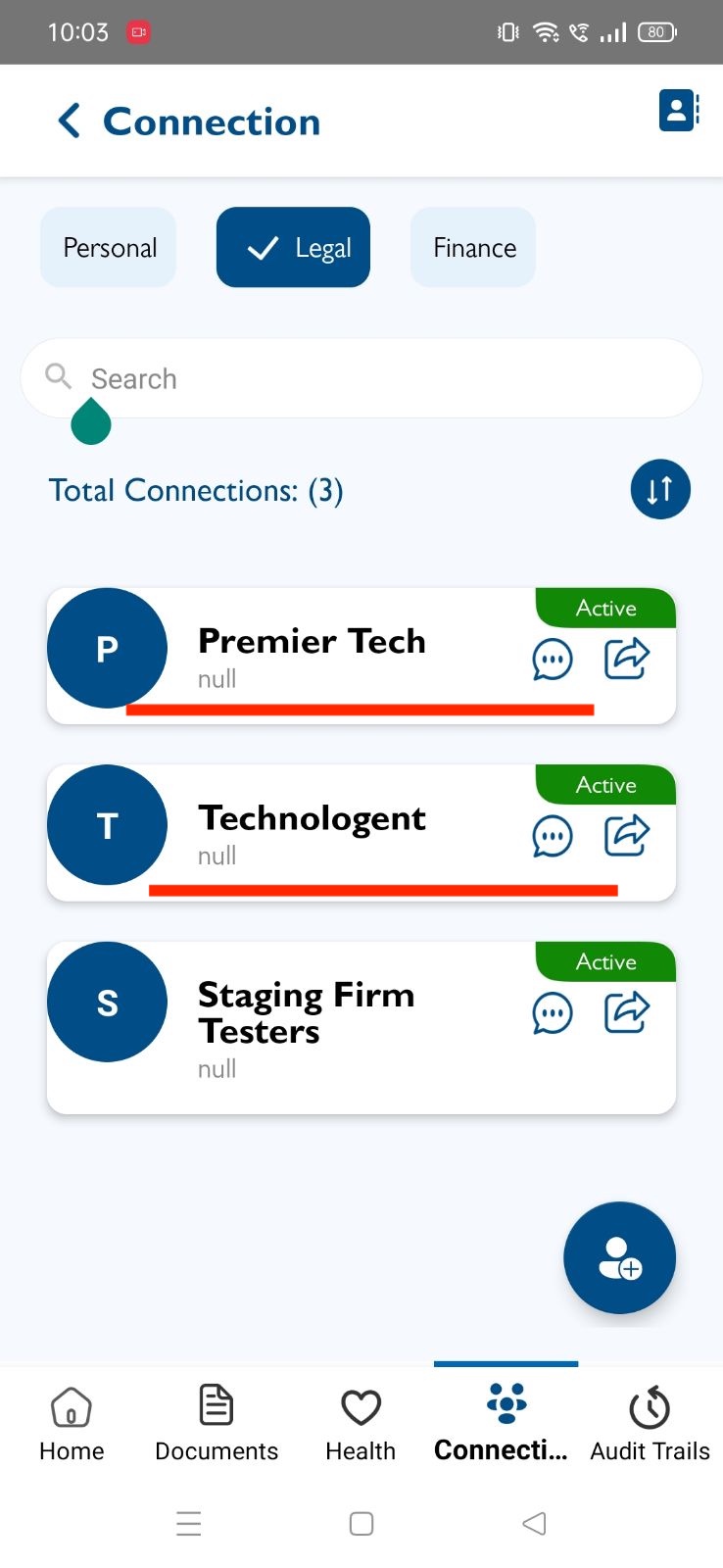This screenshot has height=1568, width=723.
Task: Open the Technologent connection card
Action: [361, 833]
